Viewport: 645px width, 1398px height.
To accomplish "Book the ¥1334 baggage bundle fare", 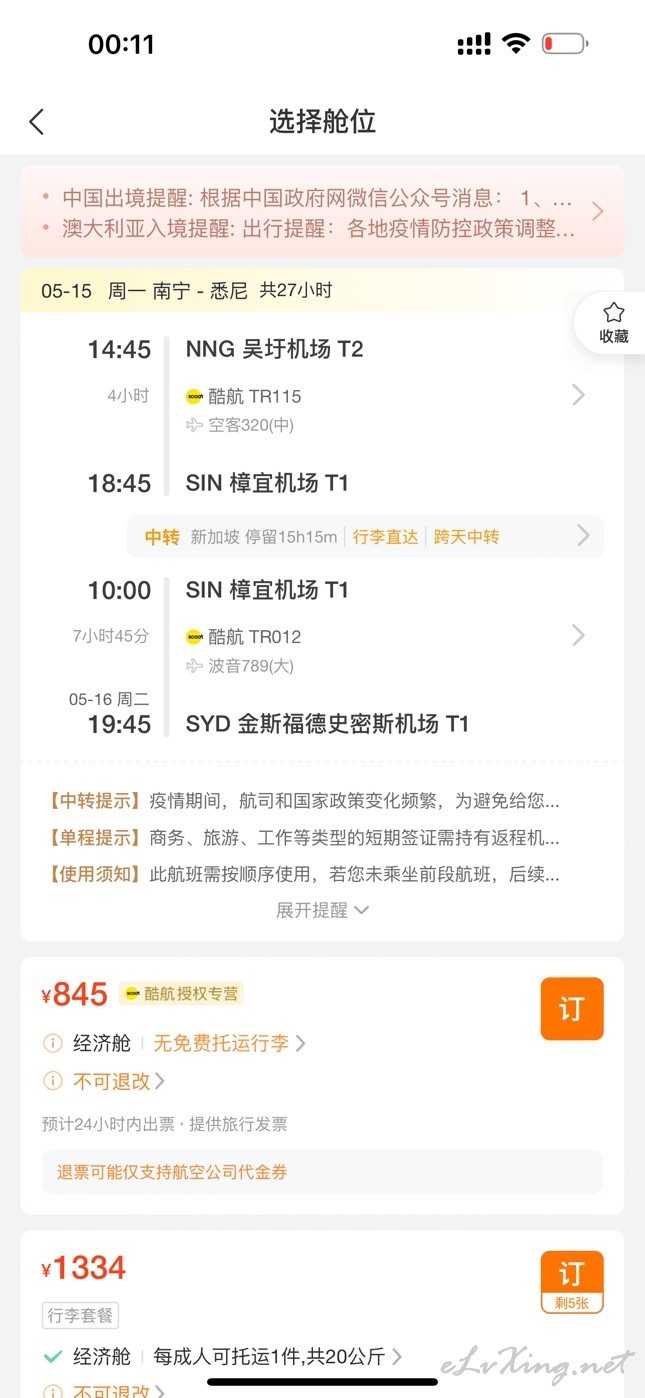I will tap(572, 1281).
